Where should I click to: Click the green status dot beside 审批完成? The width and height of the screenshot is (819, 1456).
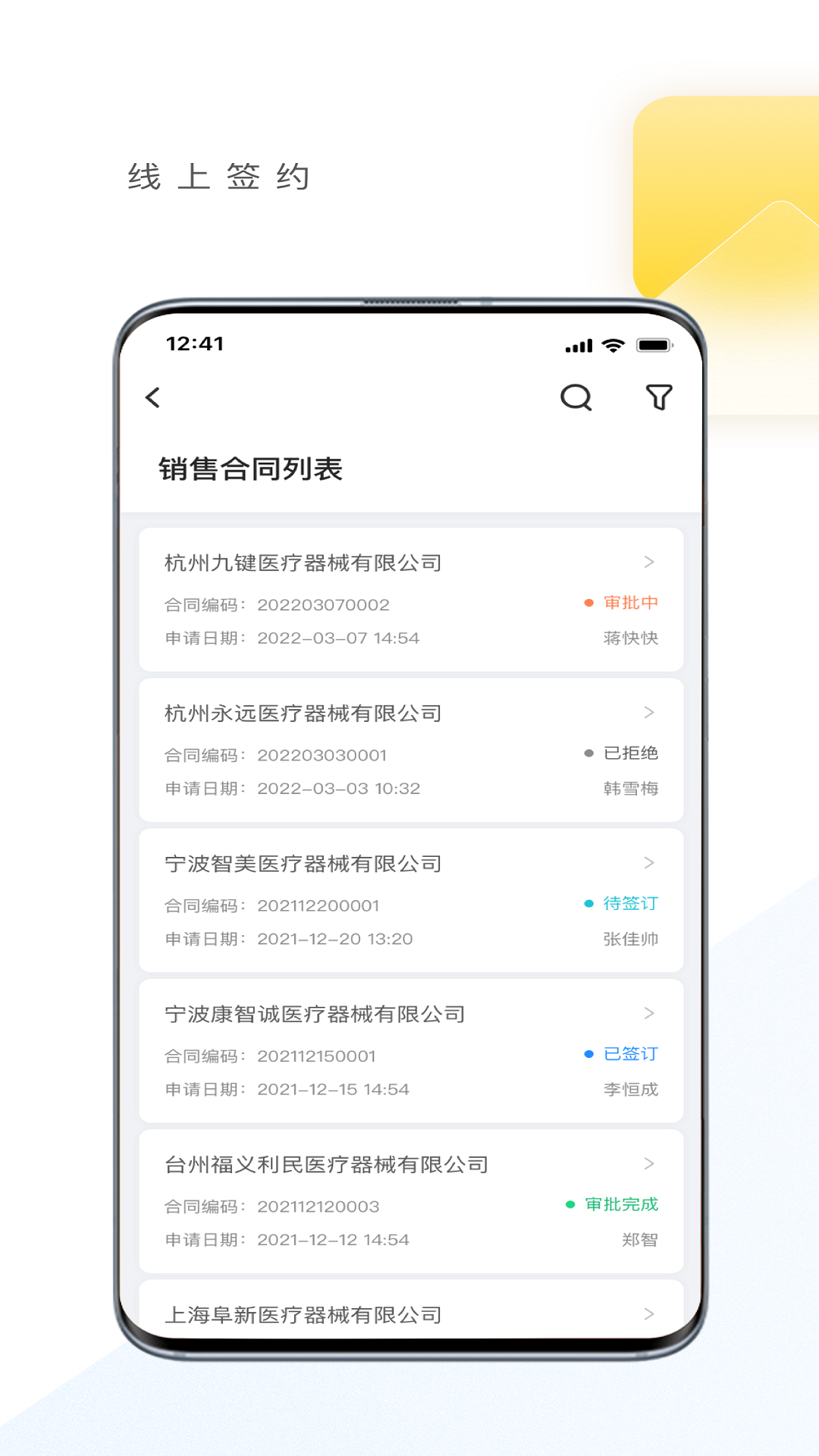point(571,1204)
